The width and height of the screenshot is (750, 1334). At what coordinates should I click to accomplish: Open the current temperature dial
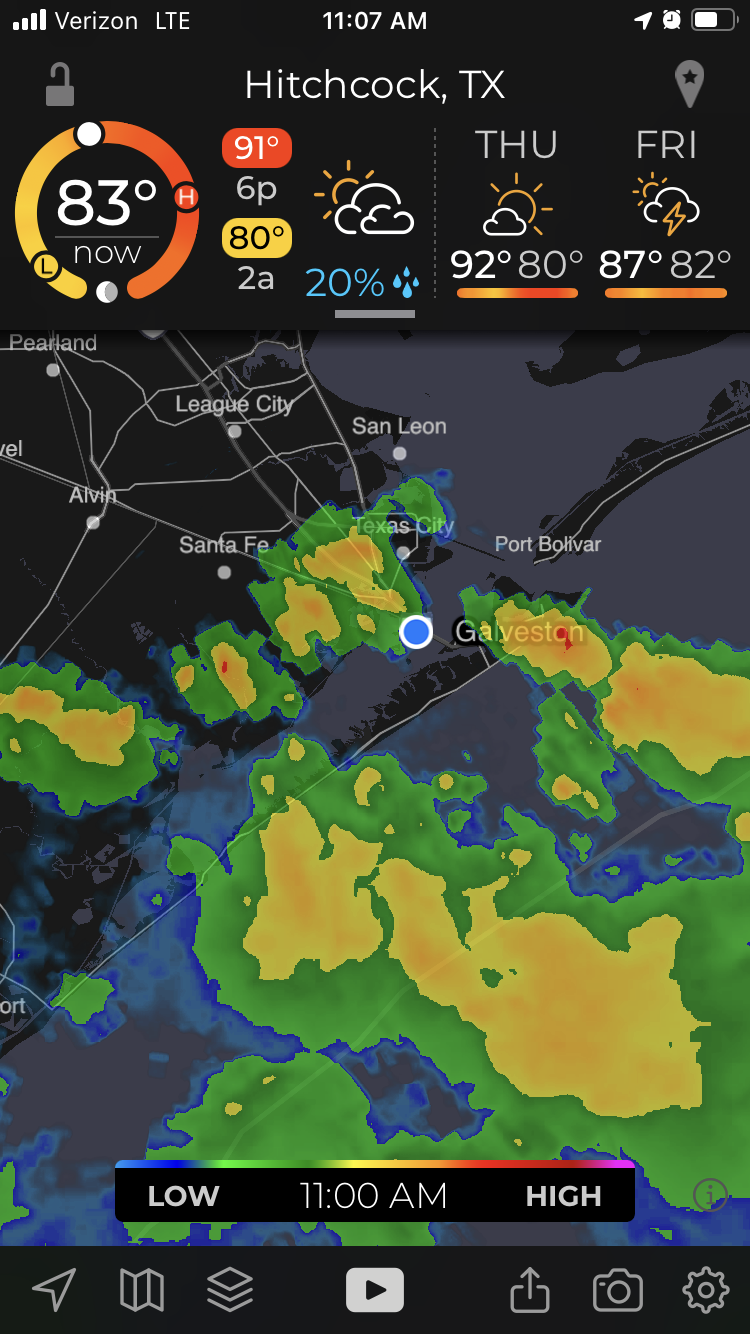(107, 212)
